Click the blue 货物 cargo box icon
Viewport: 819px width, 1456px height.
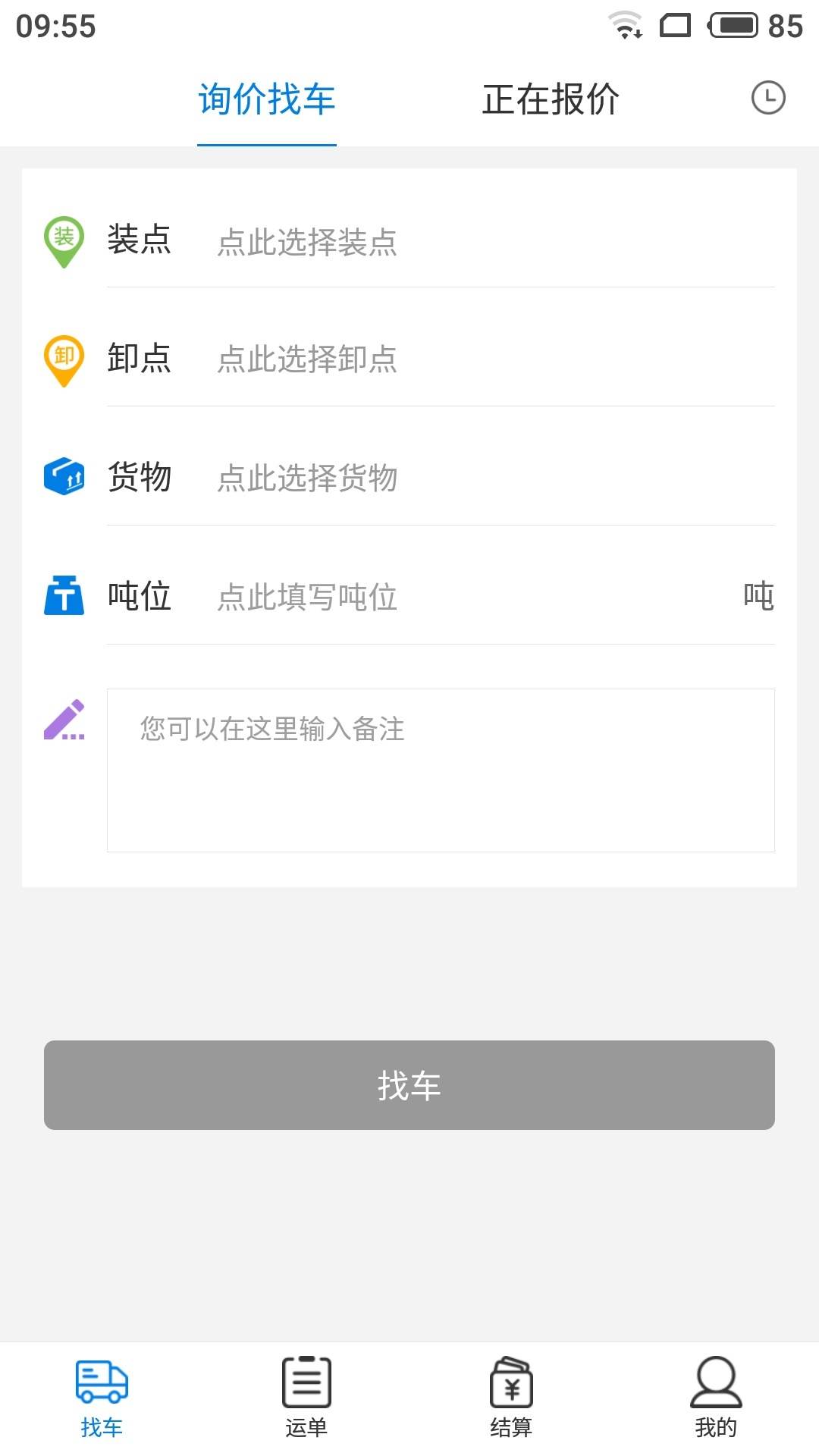pyautogui.click(x=64, y=476)
